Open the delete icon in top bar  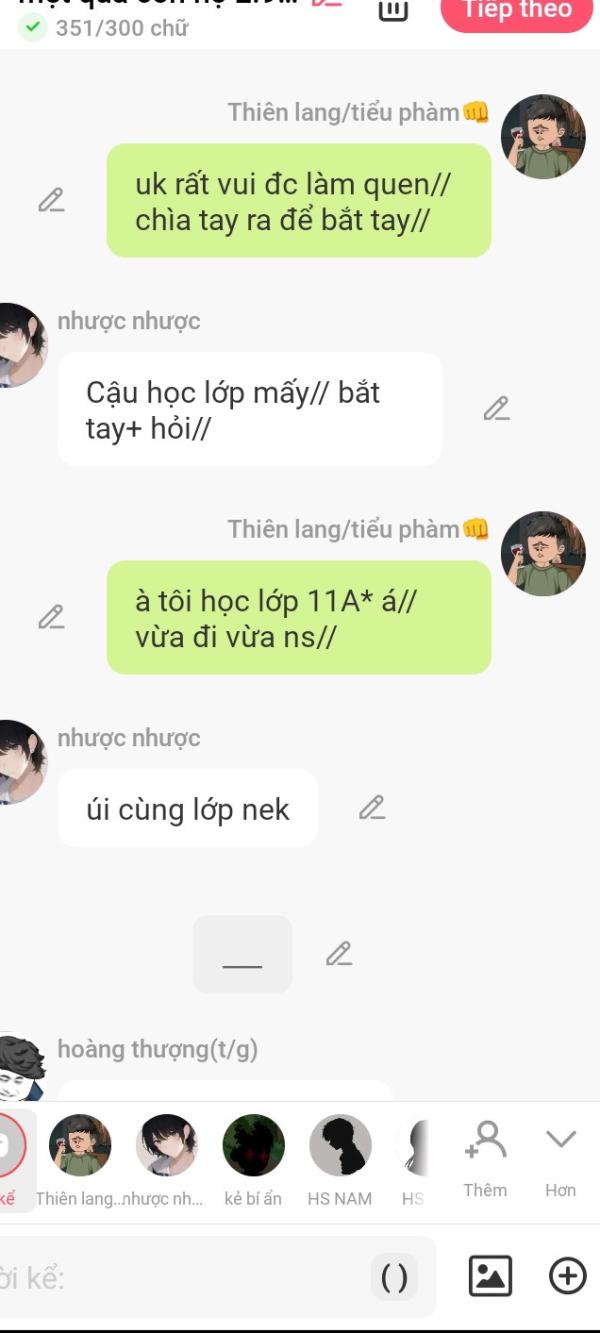[x=394, y=10]
